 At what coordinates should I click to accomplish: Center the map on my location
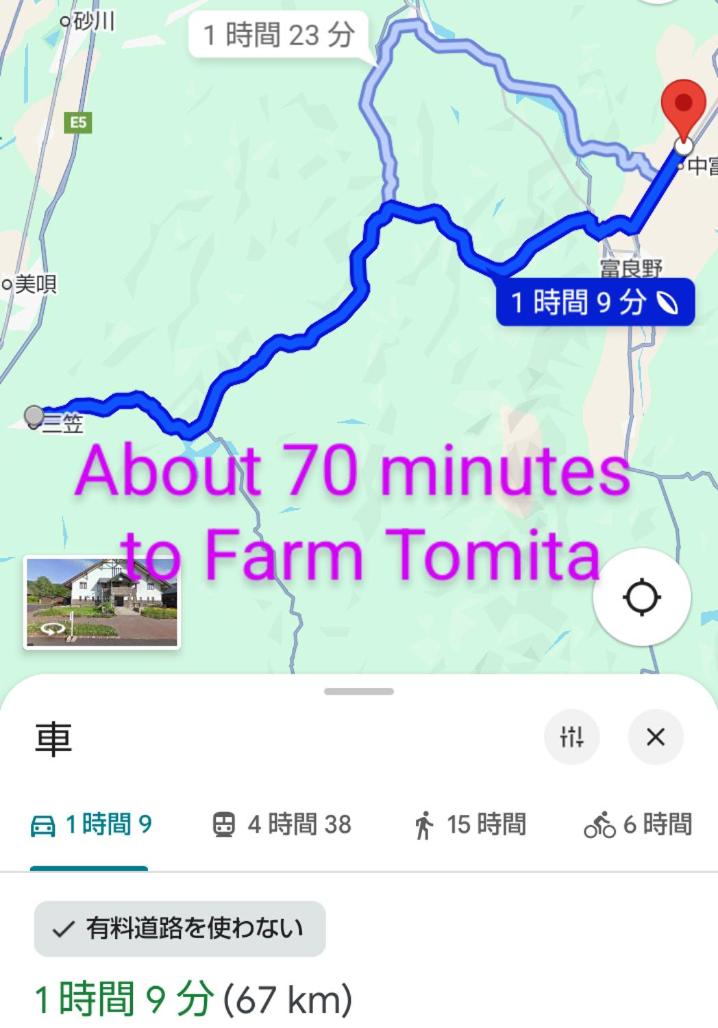tap(641, 598)
